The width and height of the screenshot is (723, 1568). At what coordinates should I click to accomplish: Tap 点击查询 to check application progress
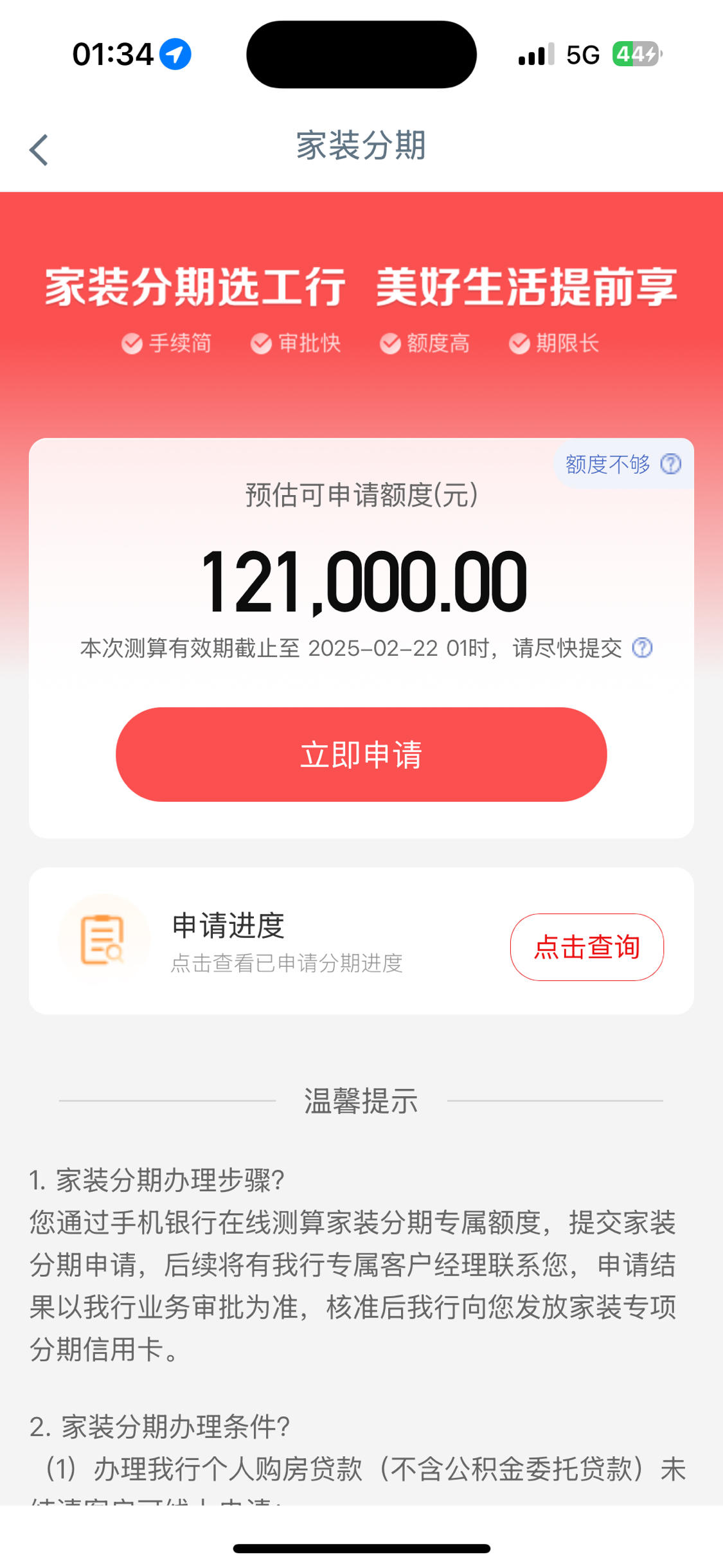pyautogui.click(x=586, y=947)
